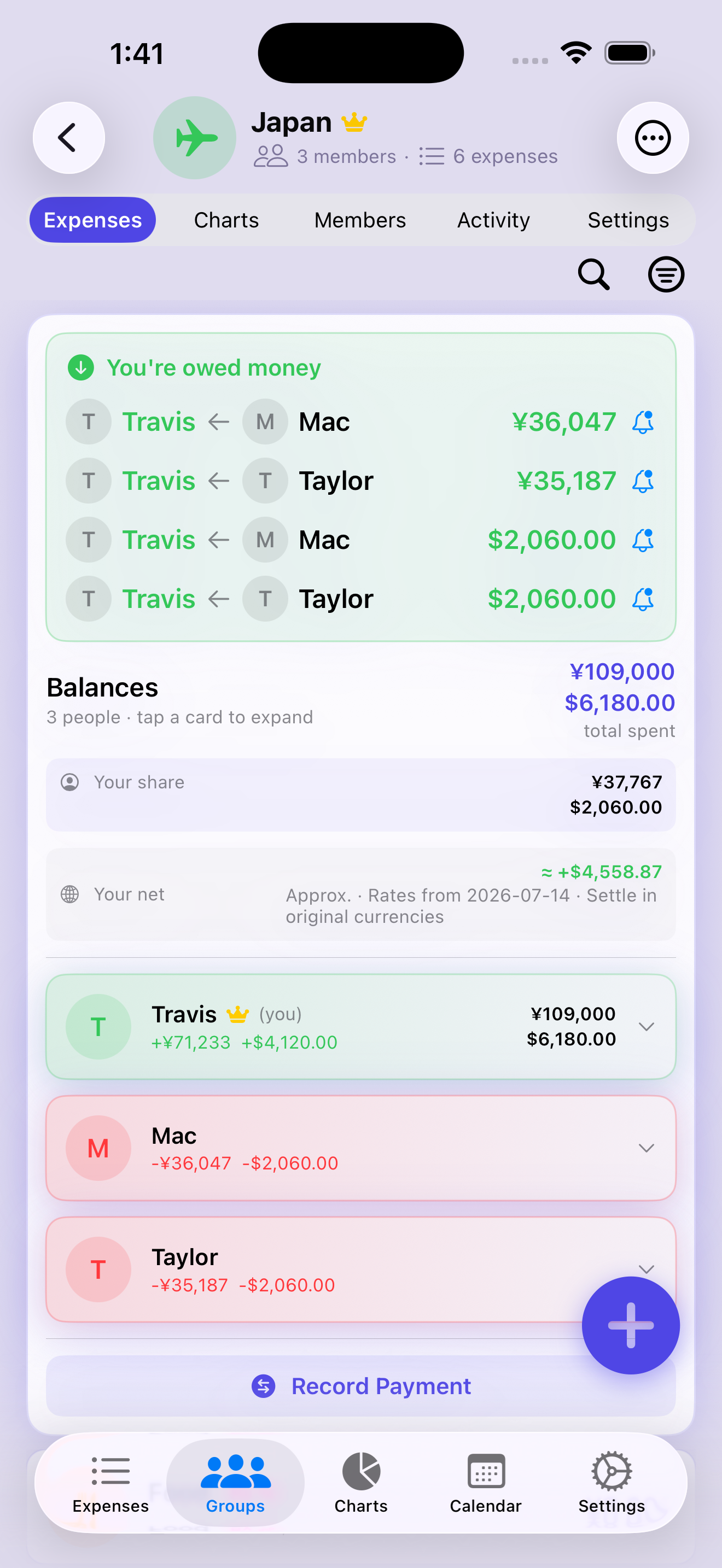Open the group Settings tab
Viewport: 722px width, 1568px height.
click(x=627, y=220)
